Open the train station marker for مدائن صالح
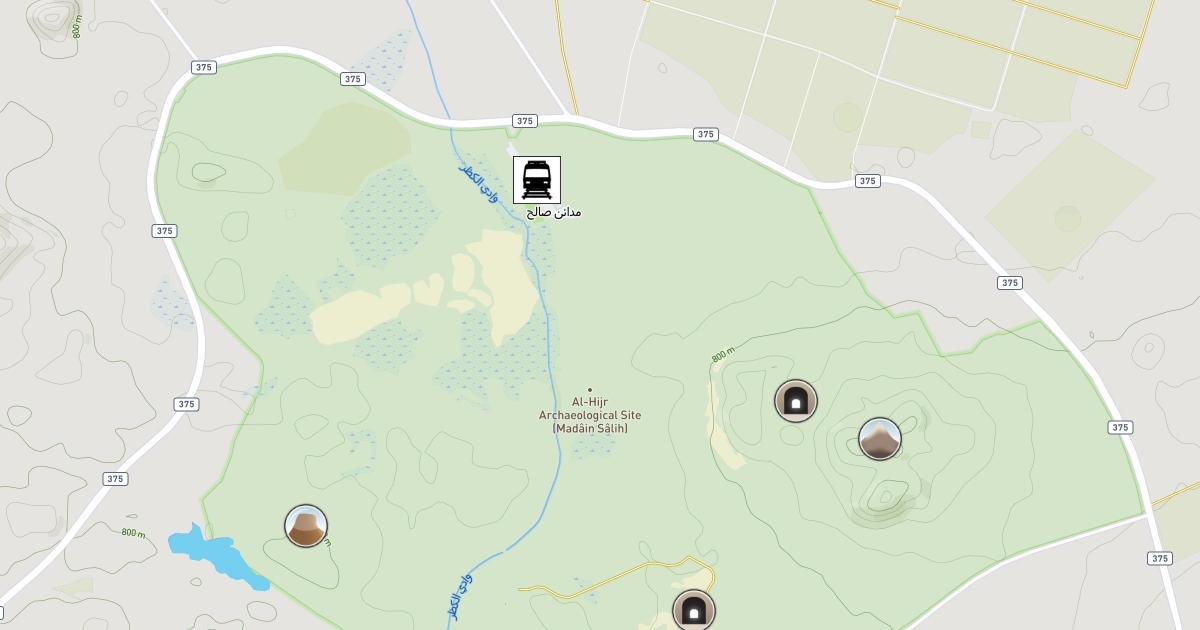Screen dimensions: 1200x630 point(537,180)
